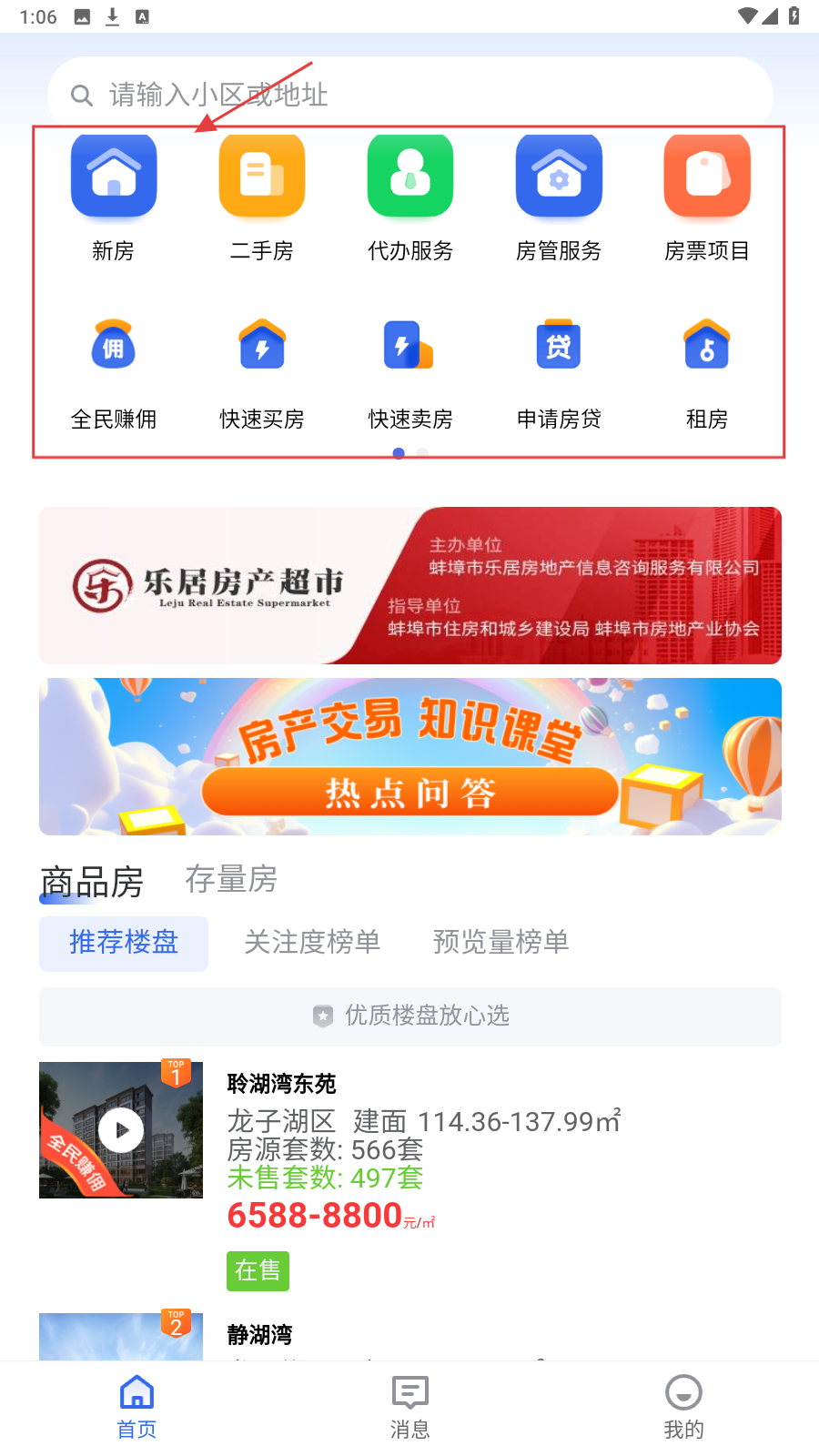
Task: Switch to the 我的 tab
Action: click(x=683, y=1407)
